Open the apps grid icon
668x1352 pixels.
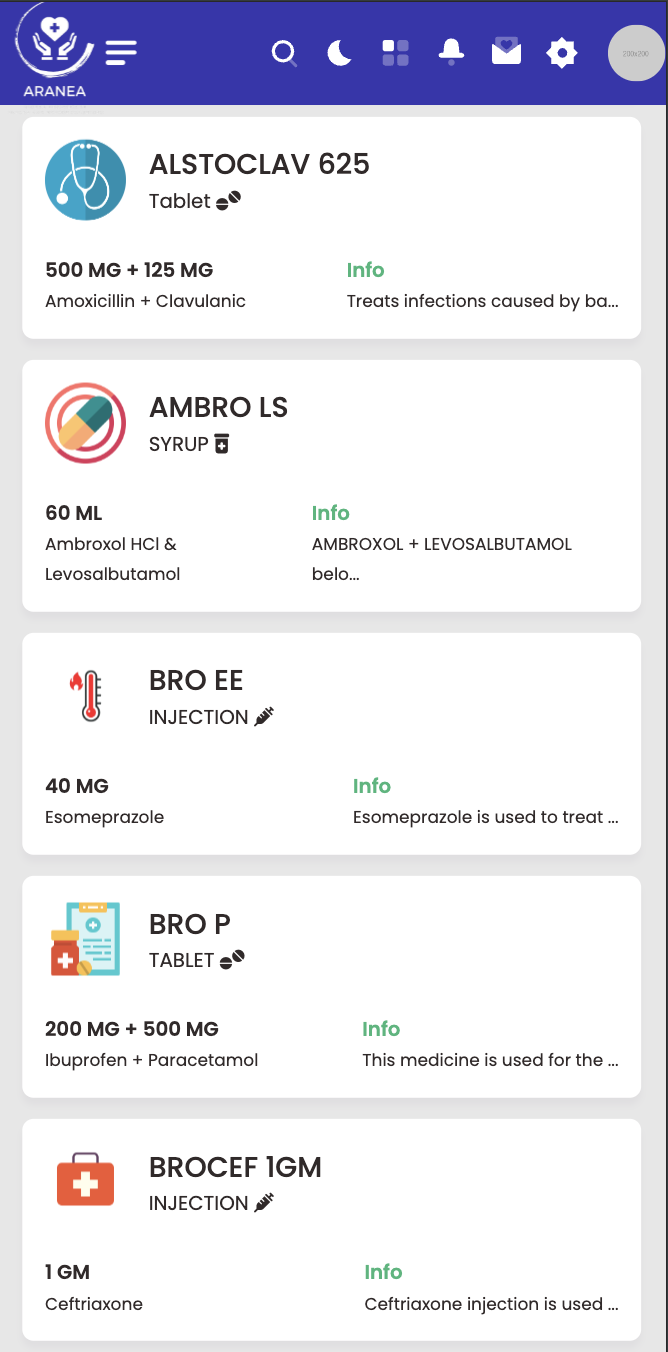pyautogui.click(x=396, y=53)
